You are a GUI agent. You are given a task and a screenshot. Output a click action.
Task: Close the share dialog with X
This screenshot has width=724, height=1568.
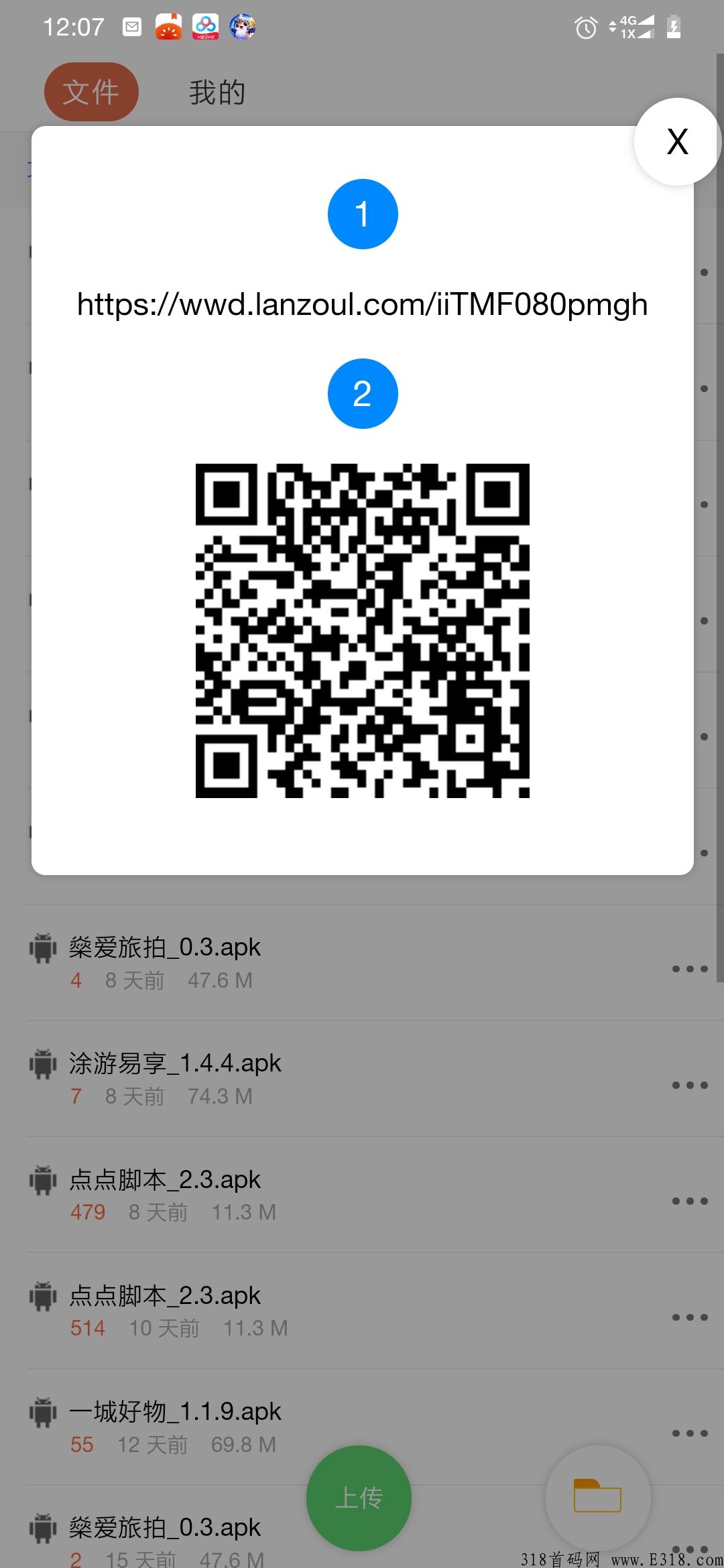677,142
